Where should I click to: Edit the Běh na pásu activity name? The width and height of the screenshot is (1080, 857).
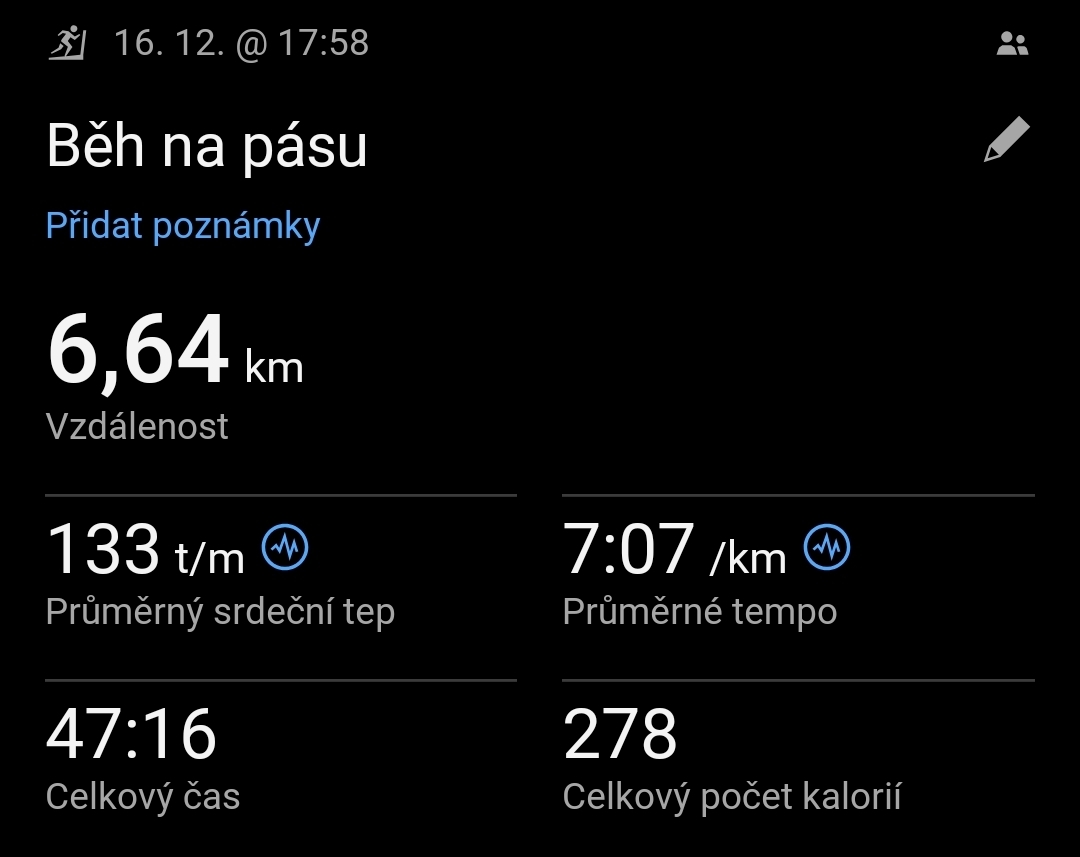coord(1006,140)
